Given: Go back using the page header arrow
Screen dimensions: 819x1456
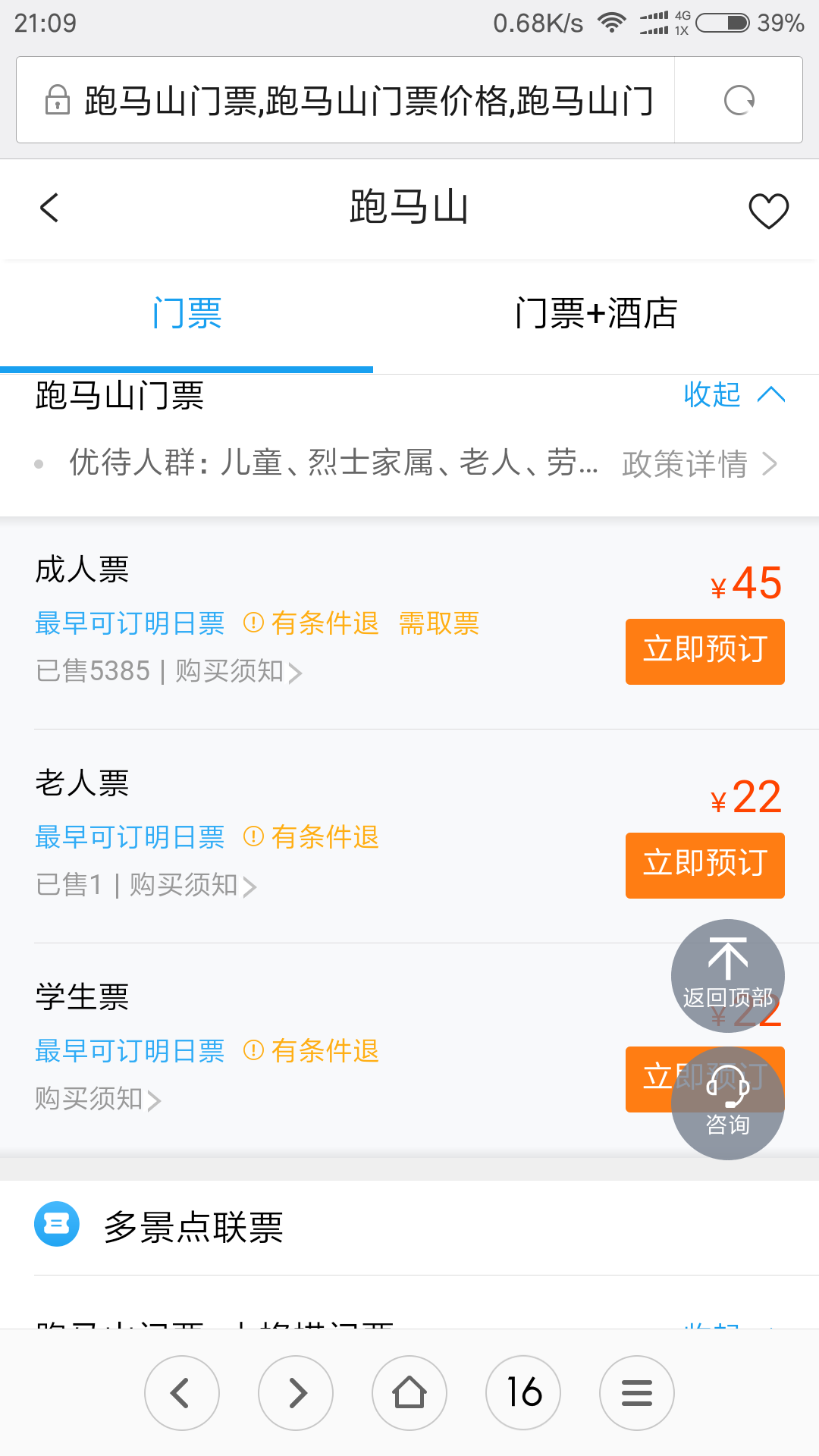Looking at the screenshot, I should (49, 208).
